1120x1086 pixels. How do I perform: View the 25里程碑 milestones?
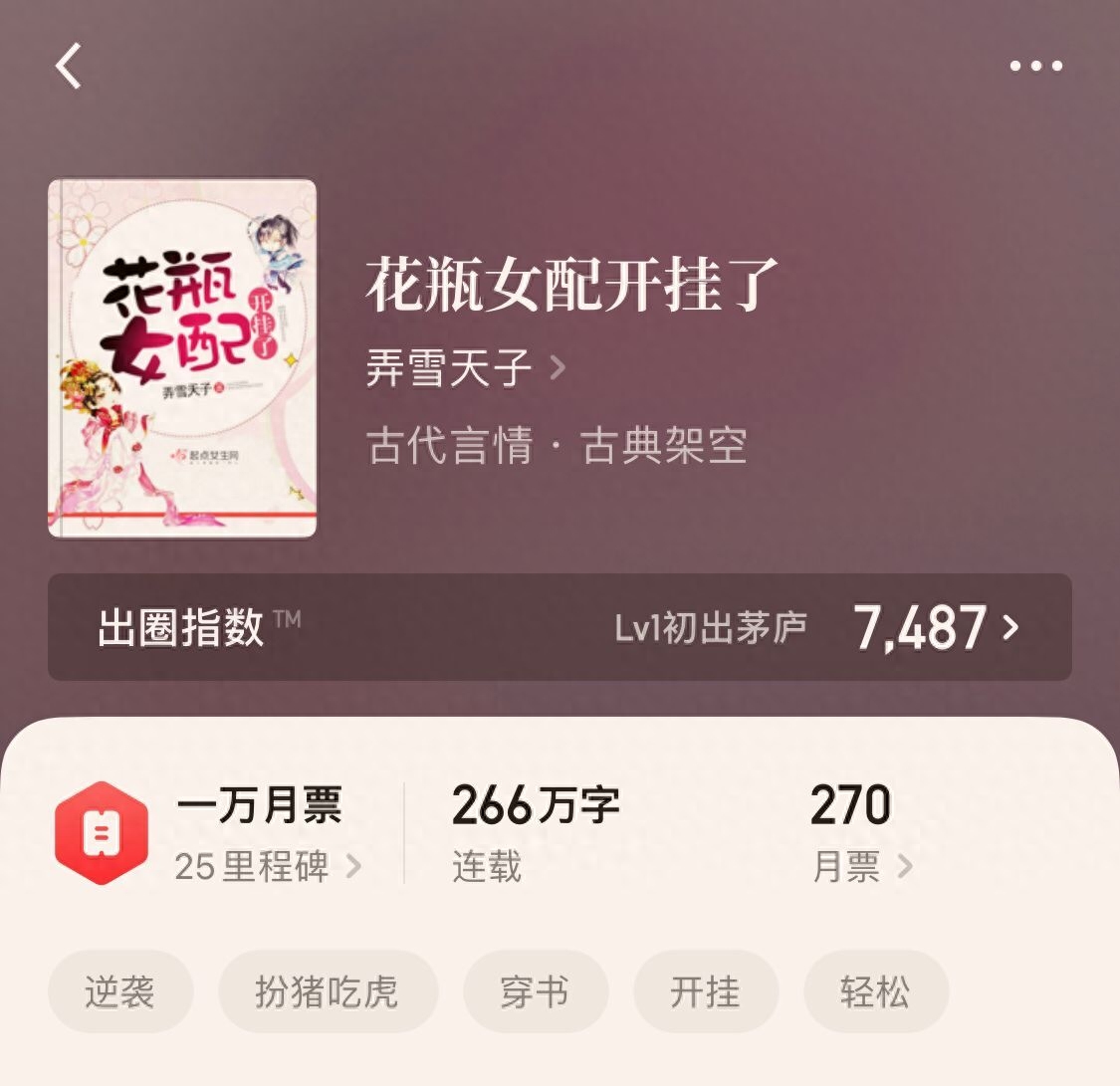[267, 866]
